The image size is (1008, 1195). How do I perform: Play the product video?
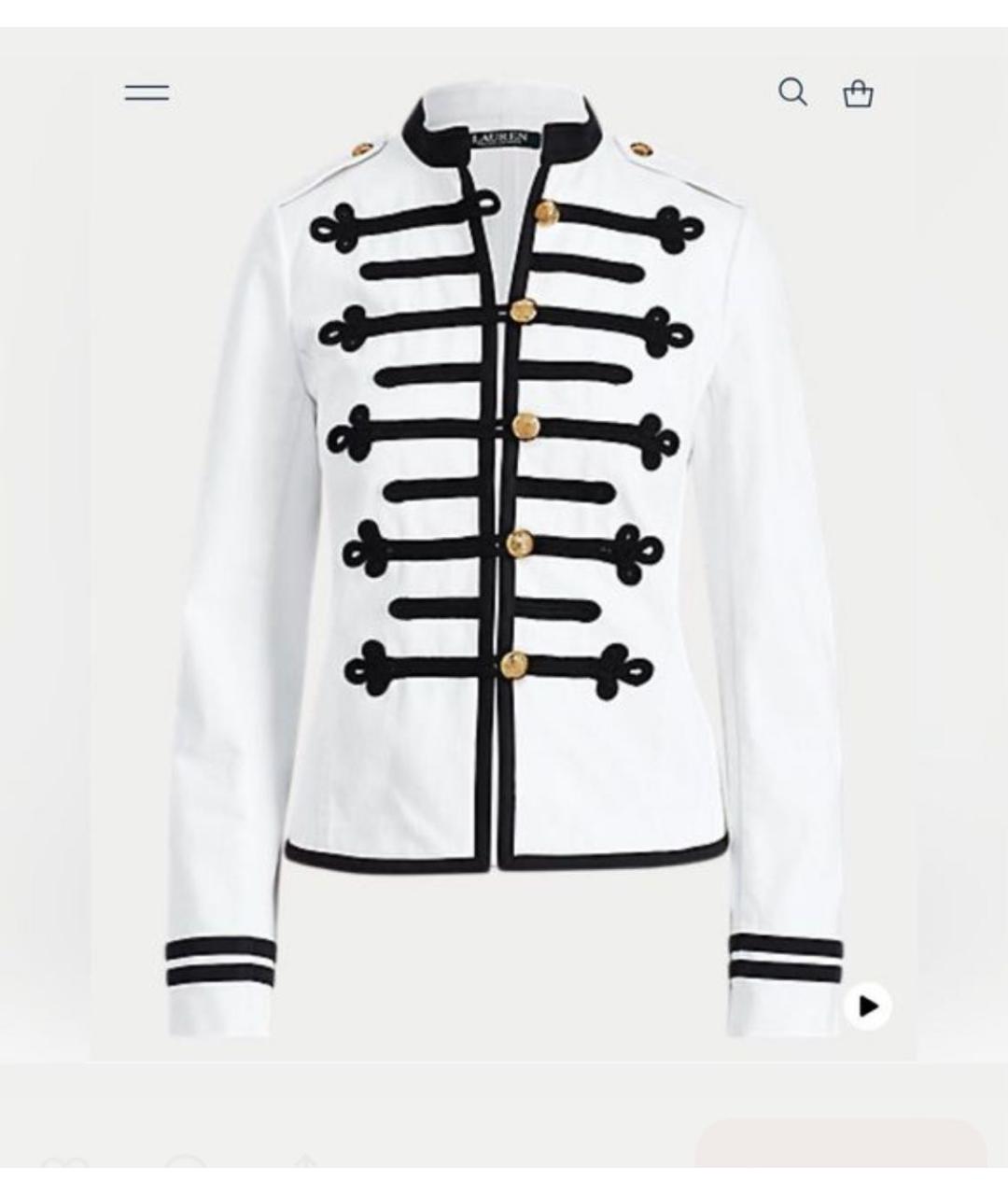[868, 1006]
